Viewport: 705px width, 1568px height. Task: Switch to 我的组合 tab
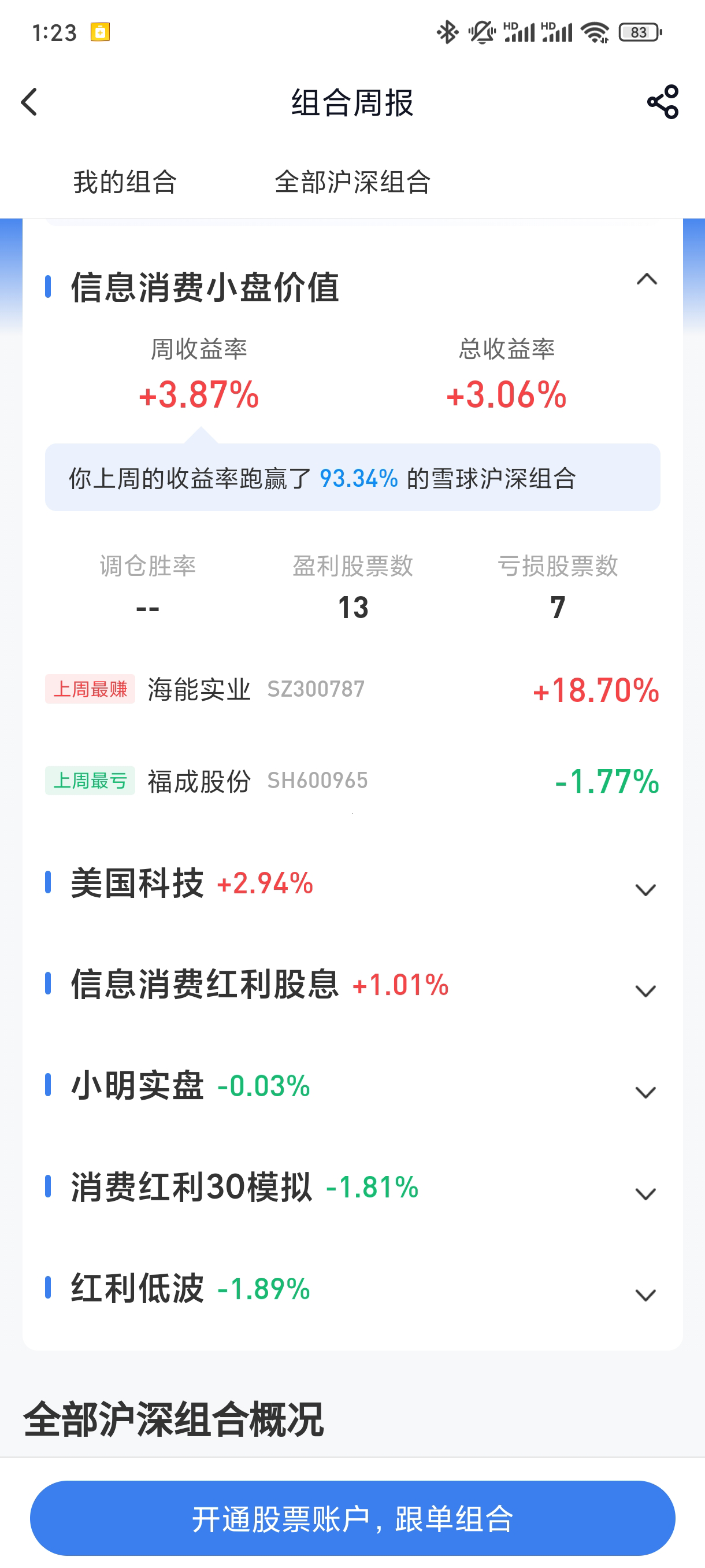click(125, 182)
